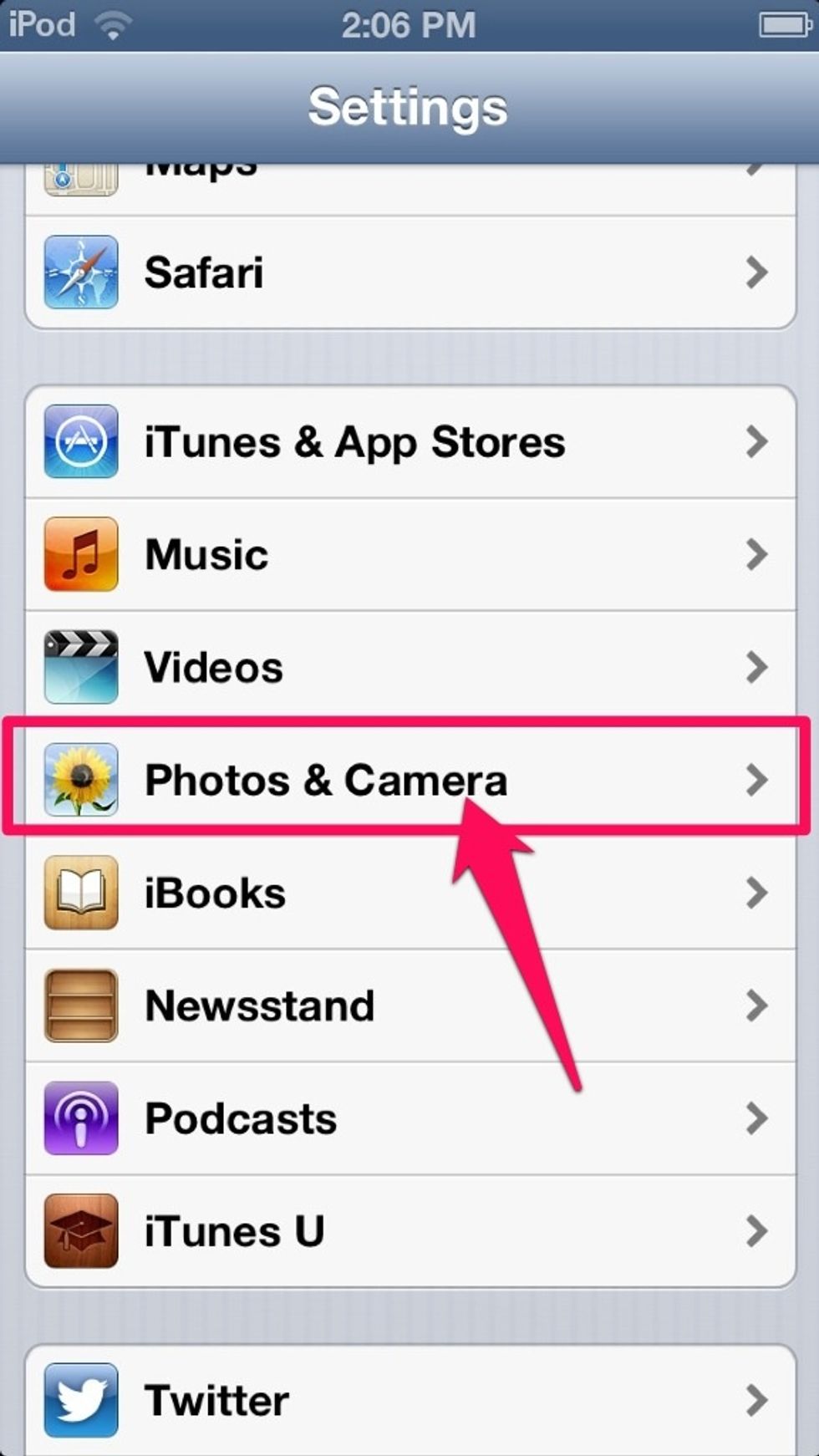Screen dimensions: 819x1456
Task: Open iTunes & App Stores settings
Action: pyautogui.click(x=410, y=442)
